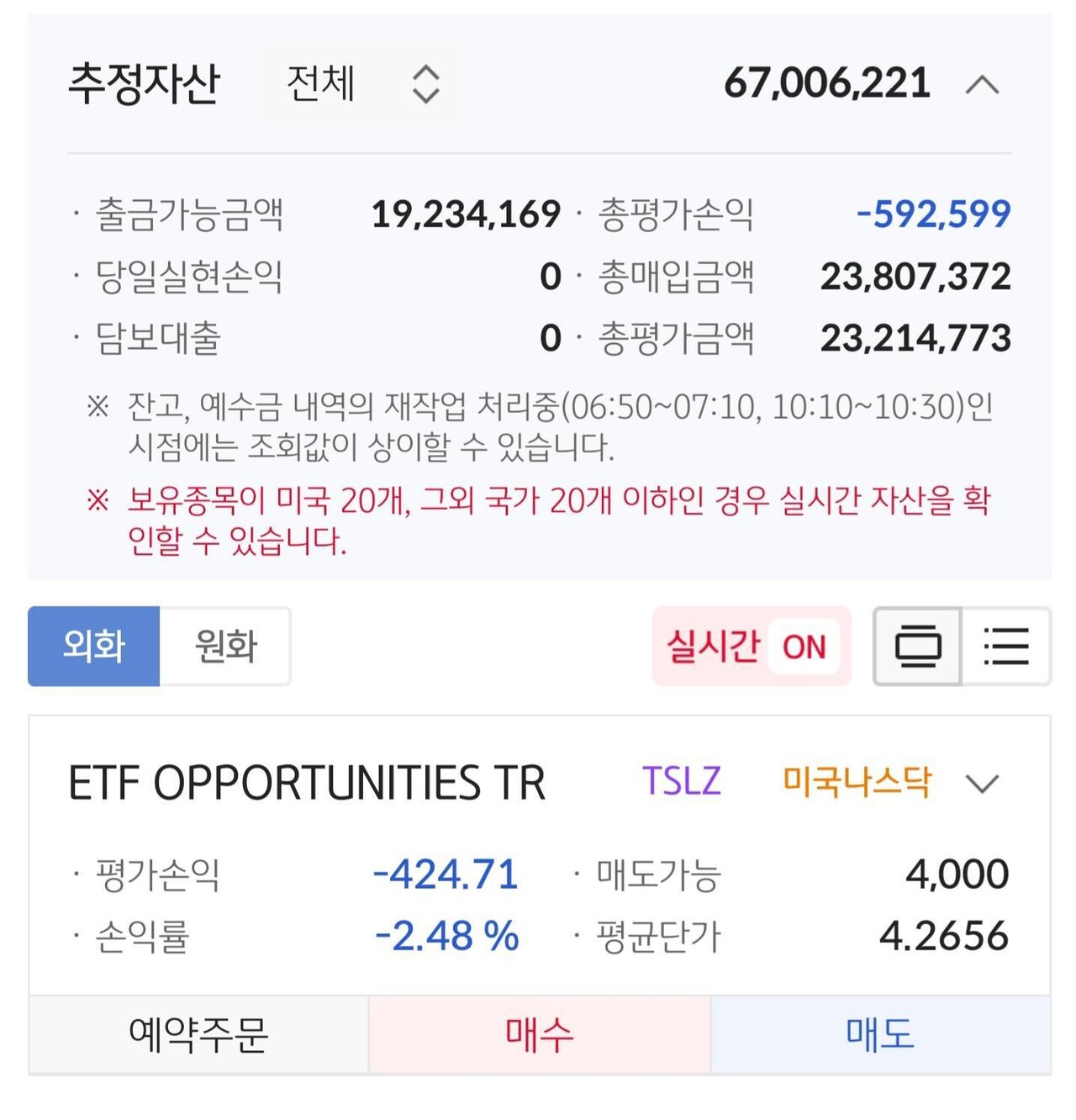
Task: Open the 전체 selector chevron icon
Action: [x=427, y=83]
